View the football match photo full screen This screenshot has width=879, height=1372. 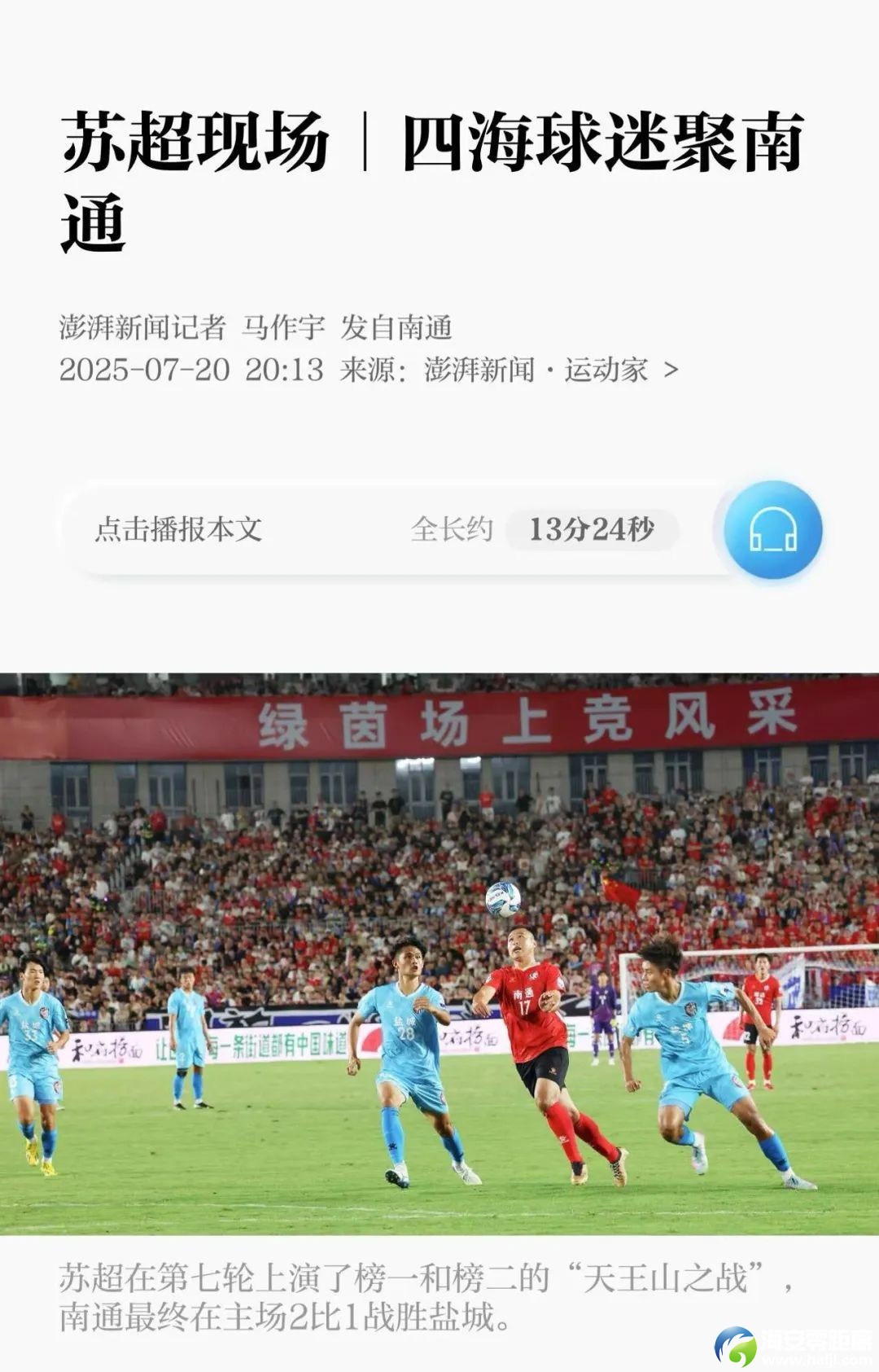coord(439,953)
